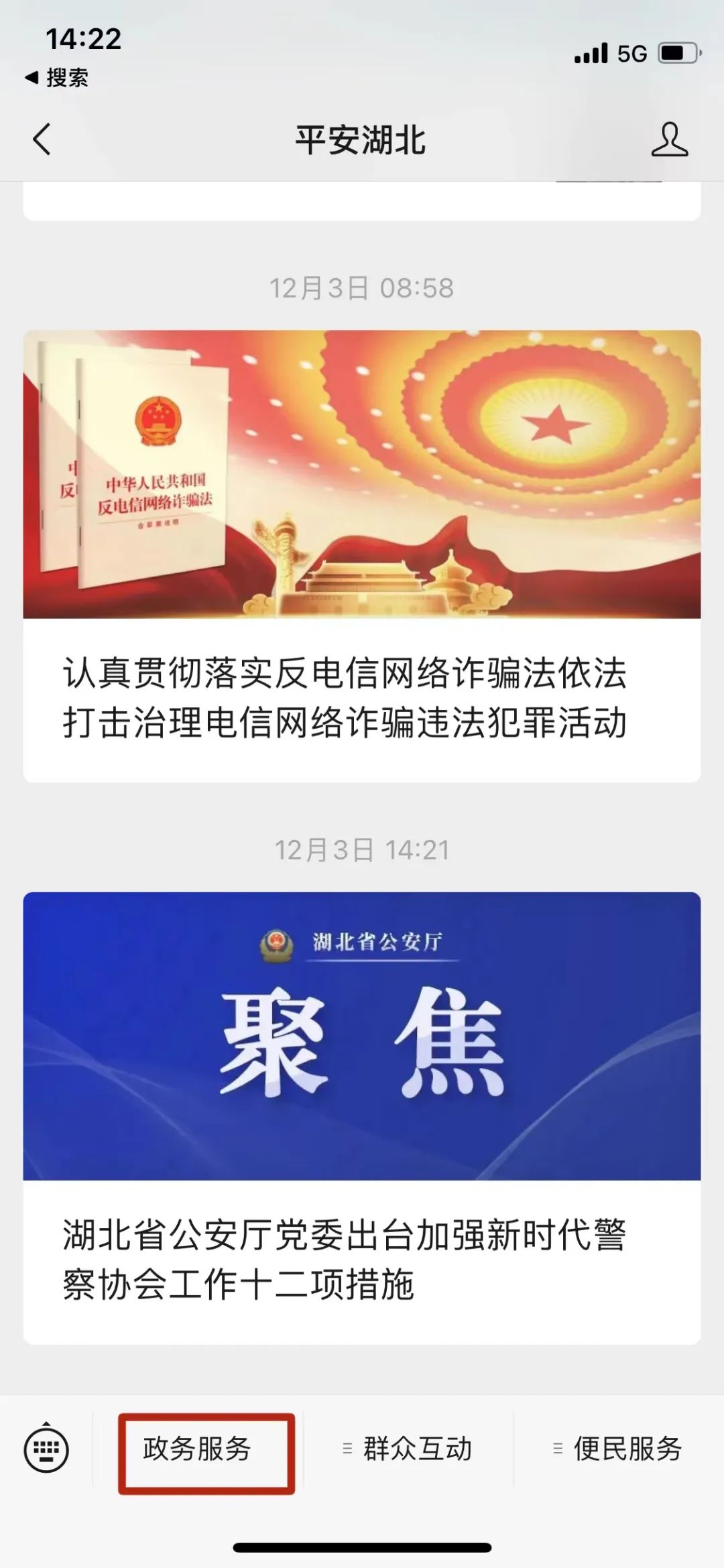Image resolution: width=724 pixels, height=1568 pixels.
Task: Switch to keyboard input mode
Action: [46, 1449]
